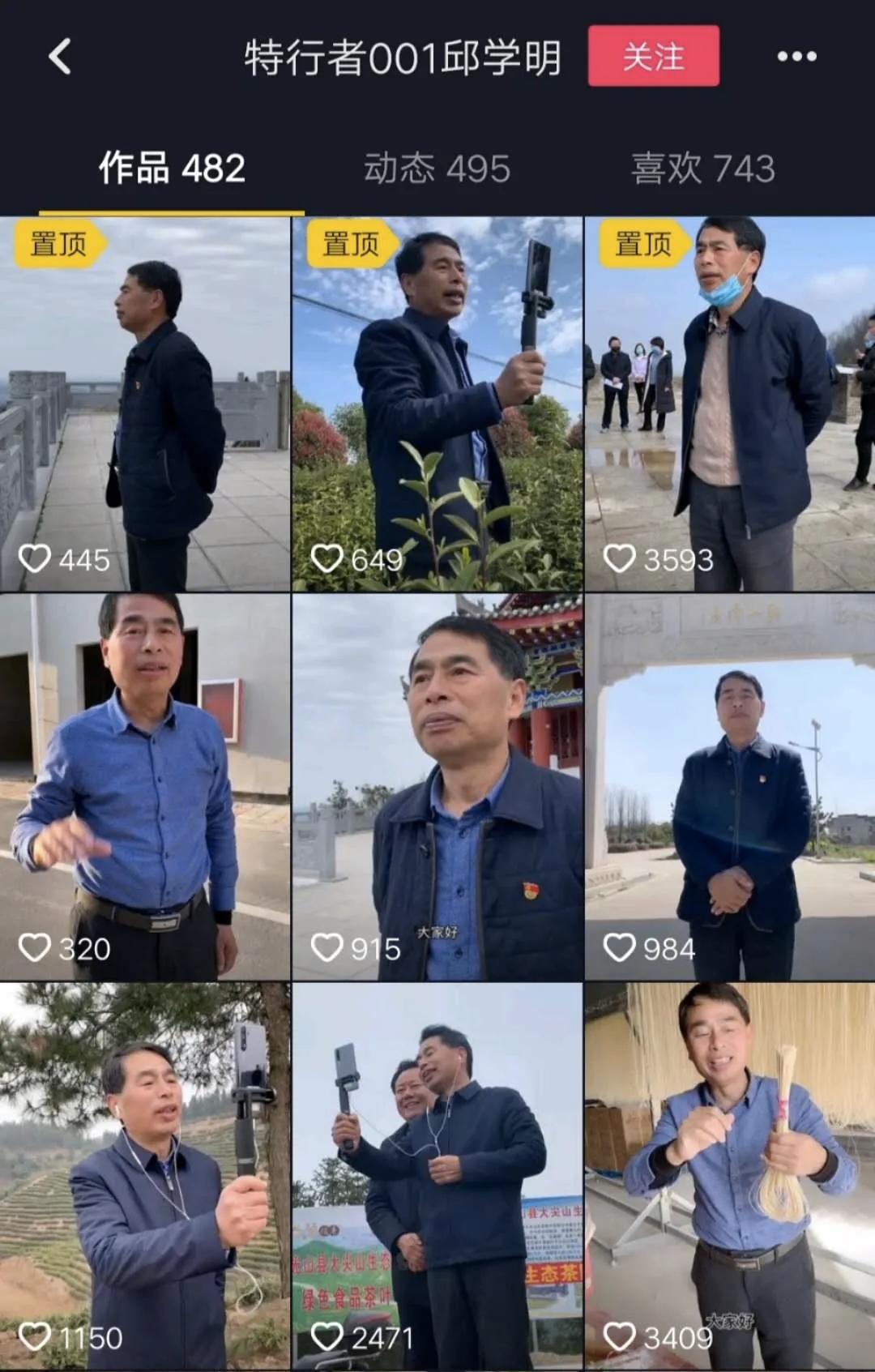Open the pinned video with 445 likes
This screenshot has width=875, height=1372.
145,404
